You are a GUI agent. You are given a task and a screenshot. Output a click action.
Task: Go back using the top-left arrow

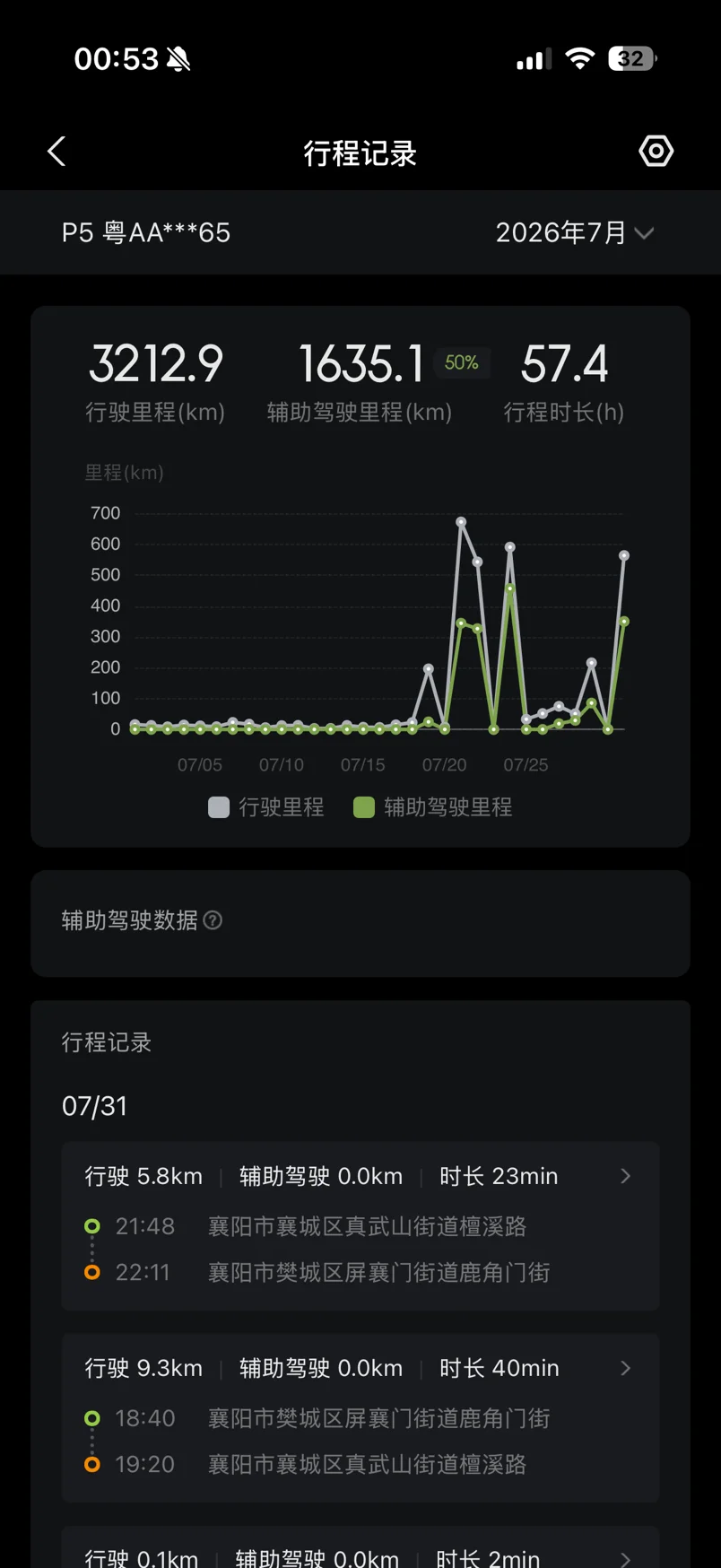[56, 152]
